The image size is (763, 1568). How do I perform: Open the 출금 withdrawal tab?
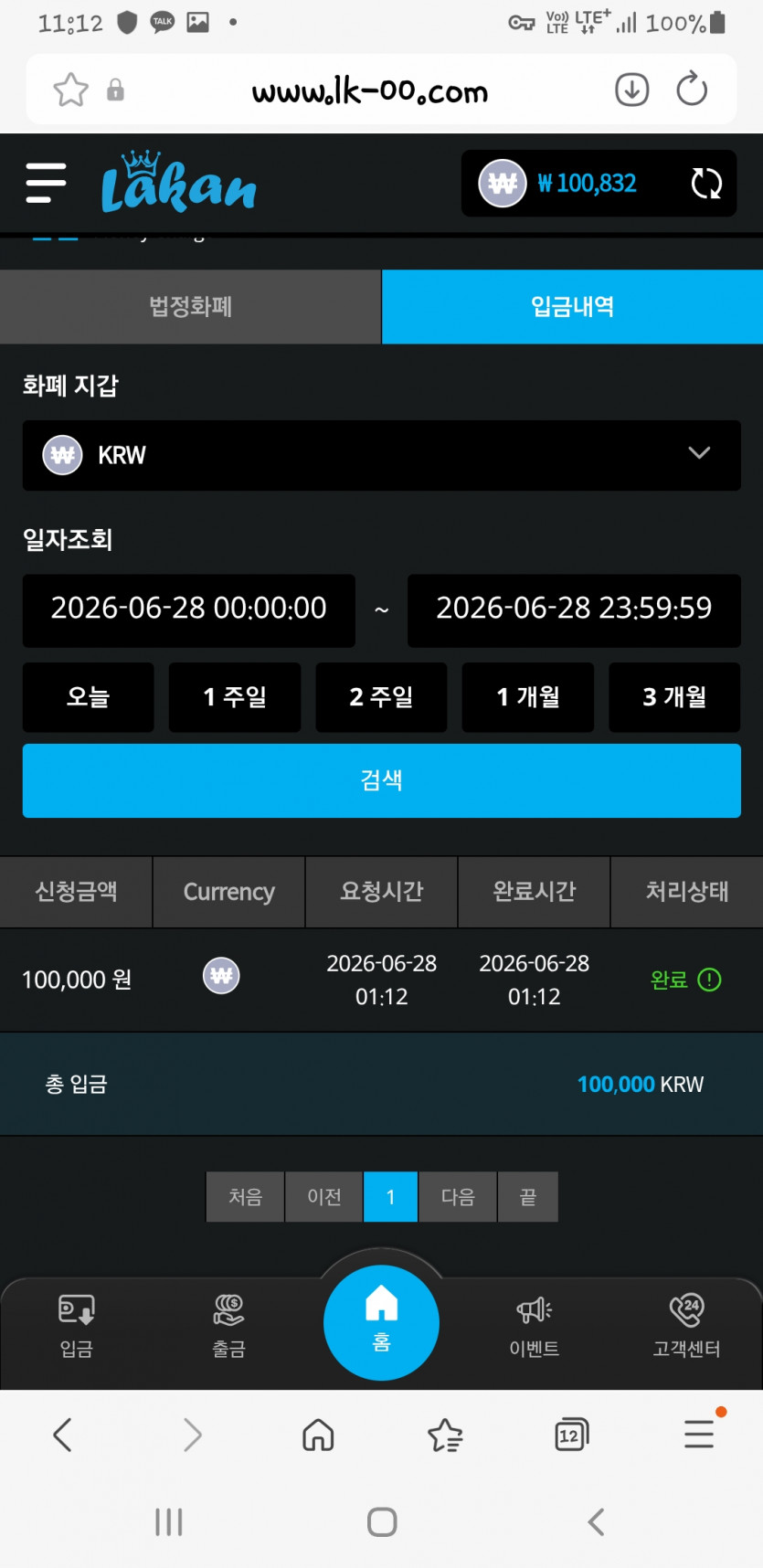tap(228, 1327)
